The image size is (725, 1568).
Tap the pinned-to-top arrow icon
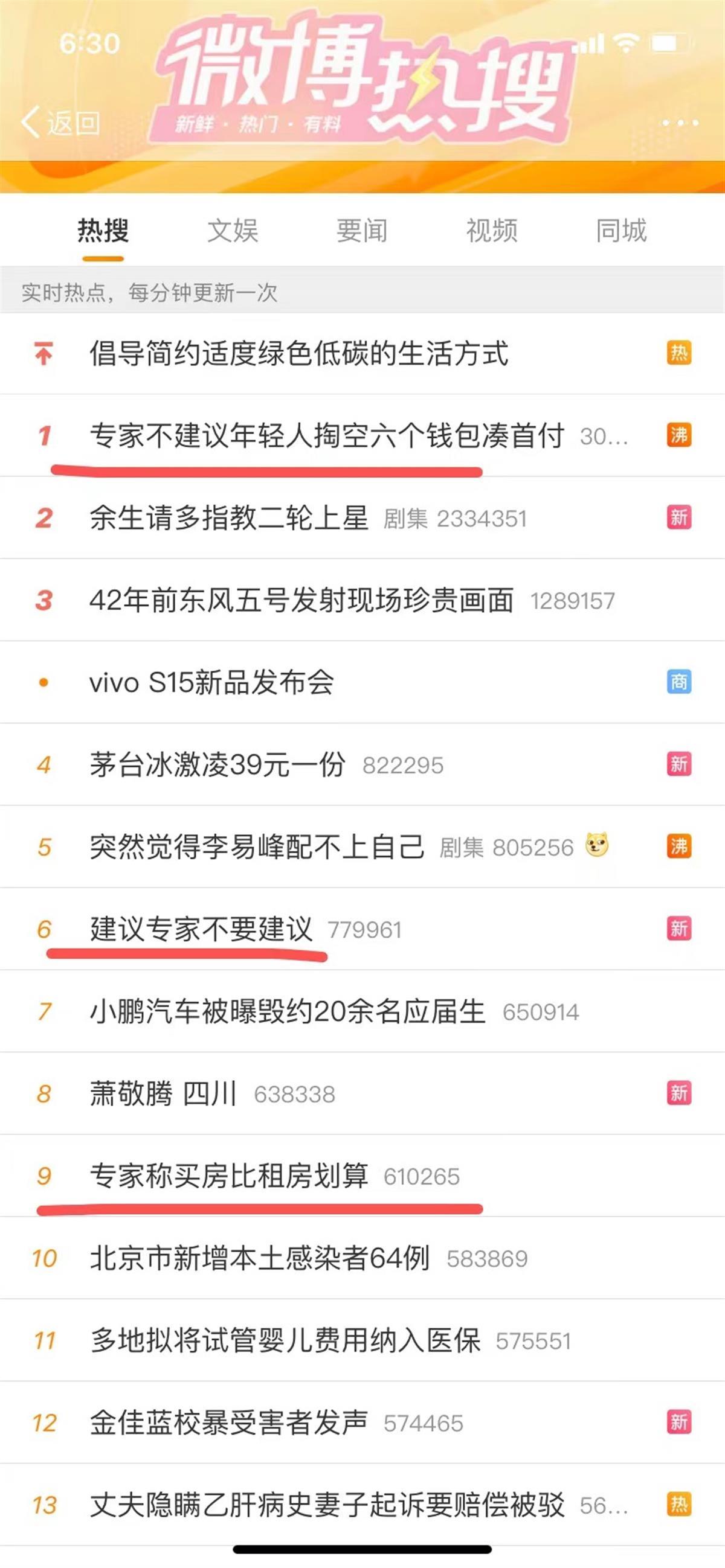click(43, 354)
